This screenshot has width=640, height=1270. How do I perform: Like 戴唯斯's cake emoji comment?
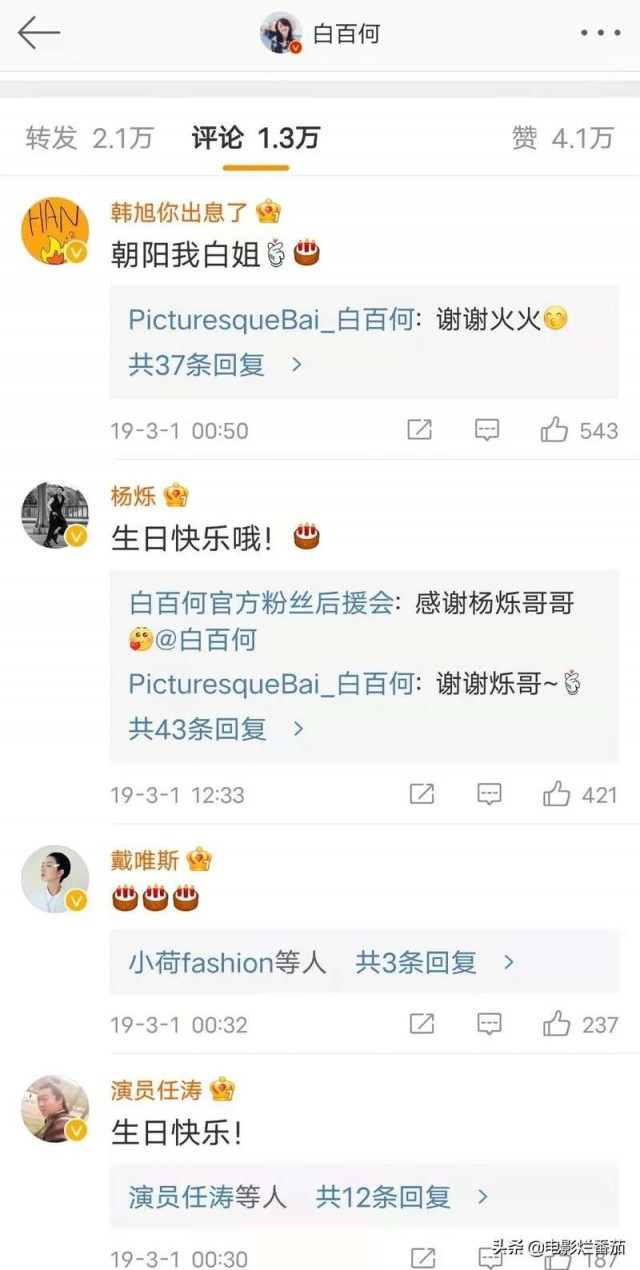[556, 1024]
